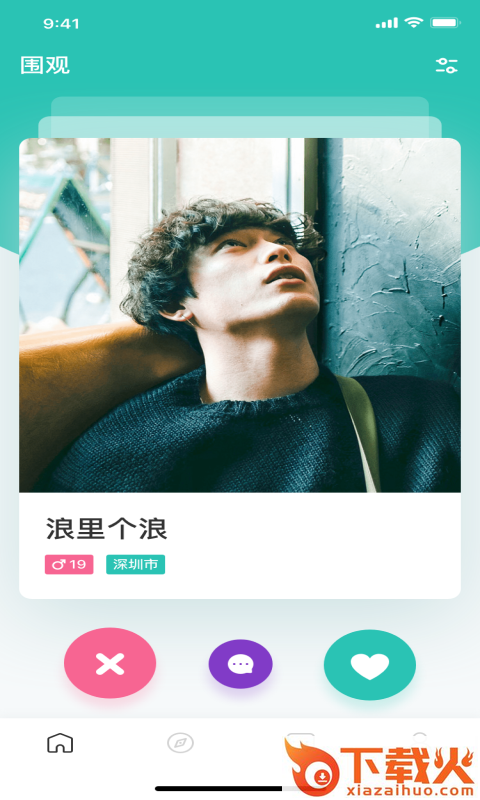Tap the purple chat bubble button
The image size is (480, 800).
tap(240, 664)
